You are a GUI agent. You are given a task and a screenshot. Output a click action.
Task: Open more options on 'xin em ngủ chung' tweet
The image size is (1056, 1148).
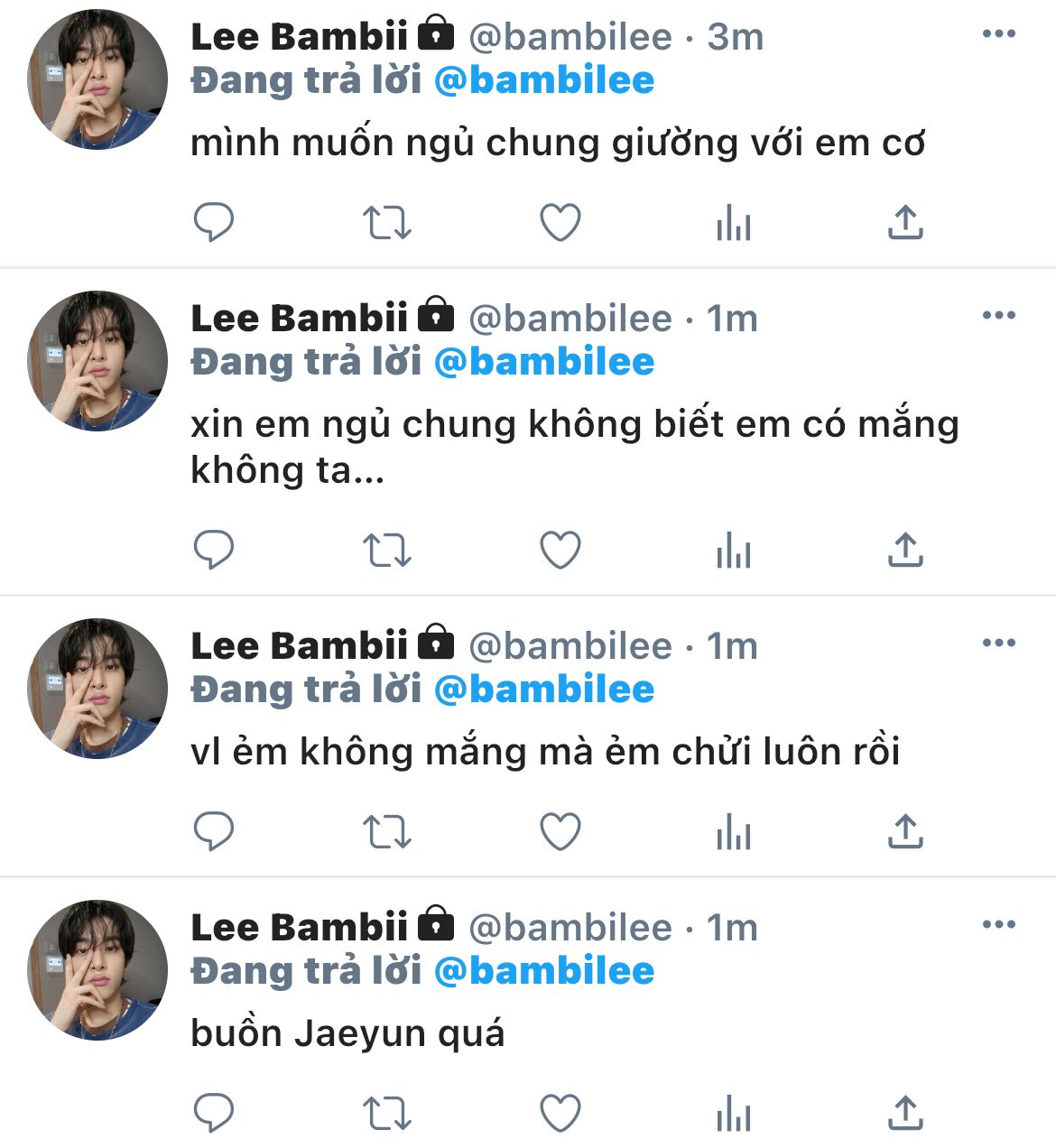point(998,316)
